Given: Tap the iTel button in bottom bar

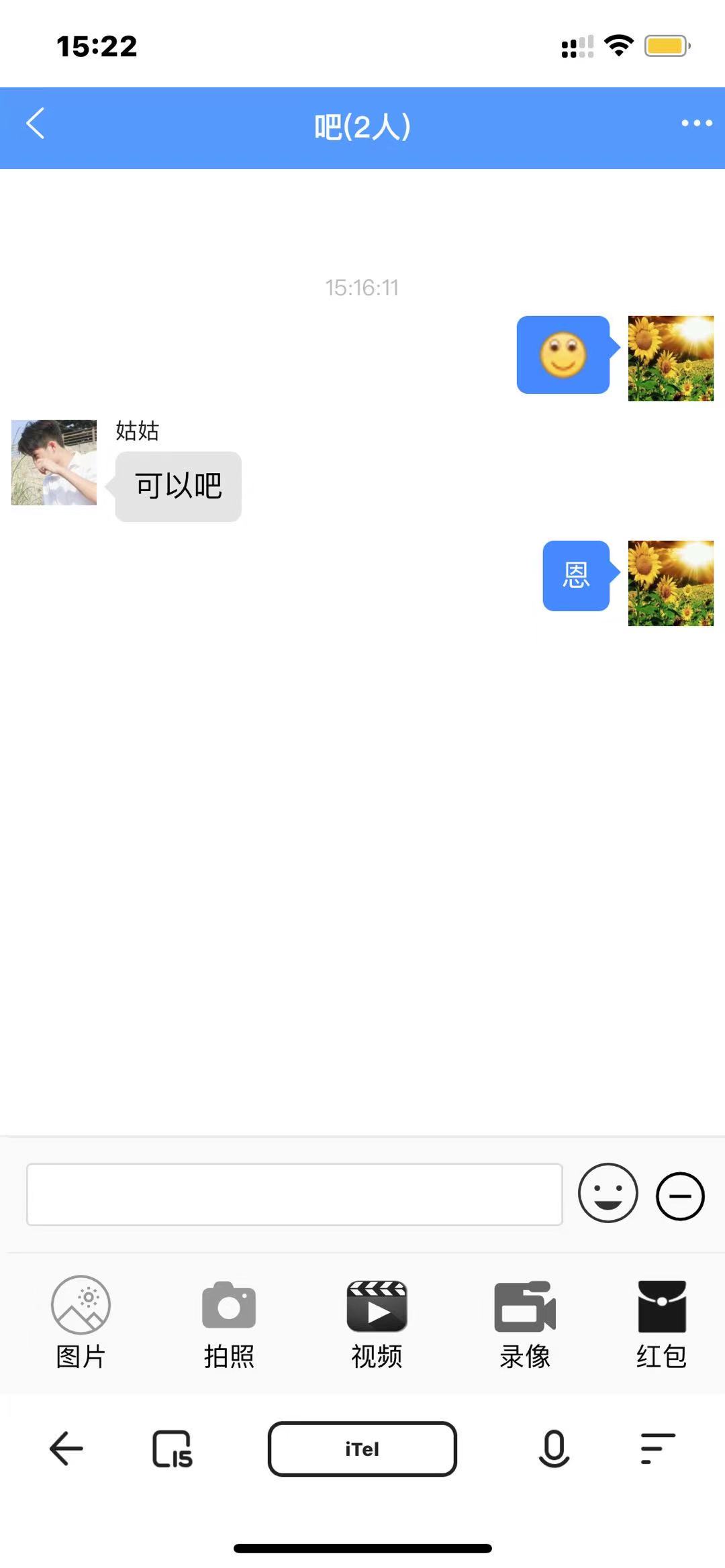Looking at the screenshot, I should tap(362, 1449).
